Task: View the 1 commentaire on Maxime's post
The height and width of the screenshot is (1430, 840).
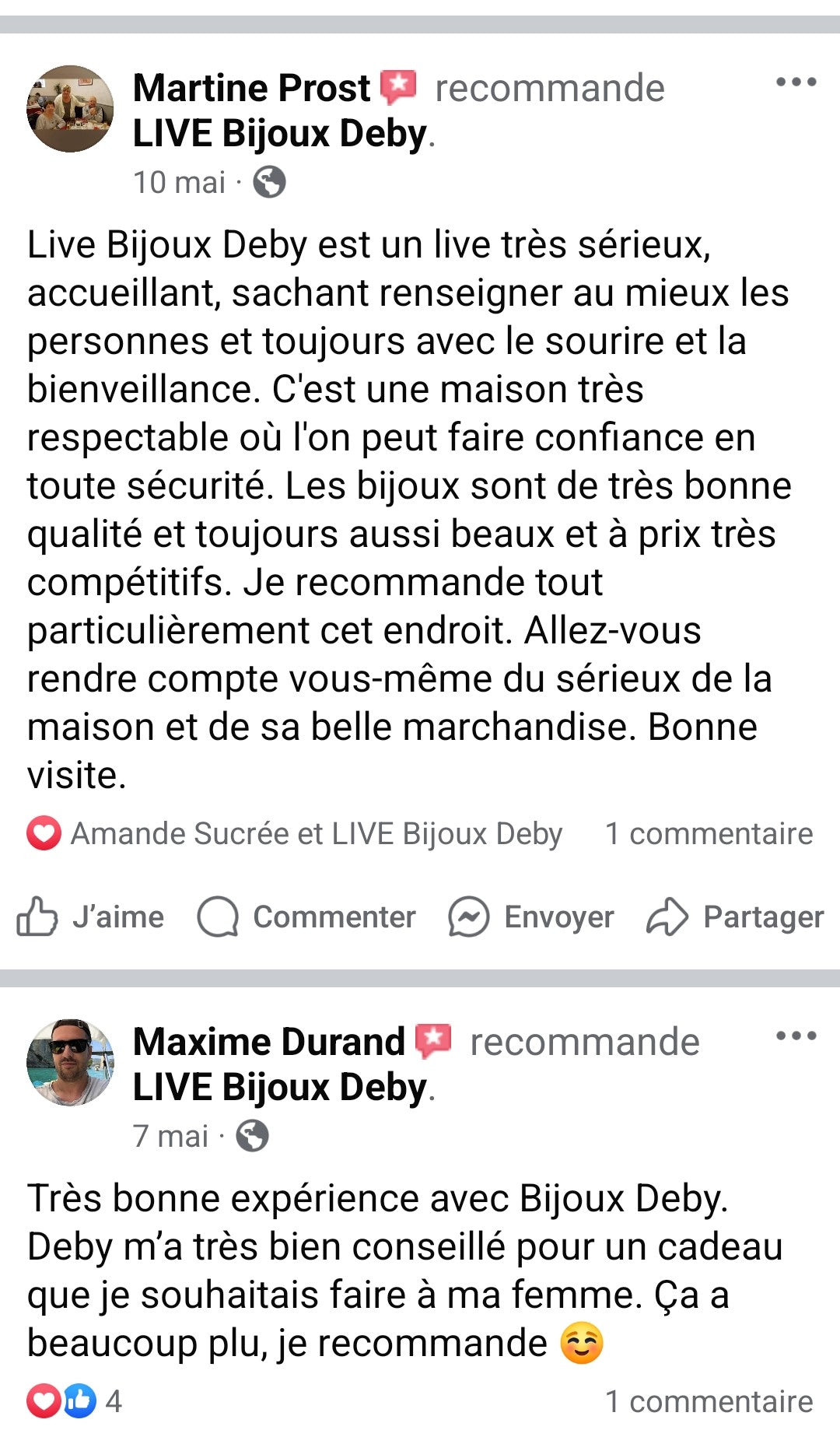Action: 709,1401
